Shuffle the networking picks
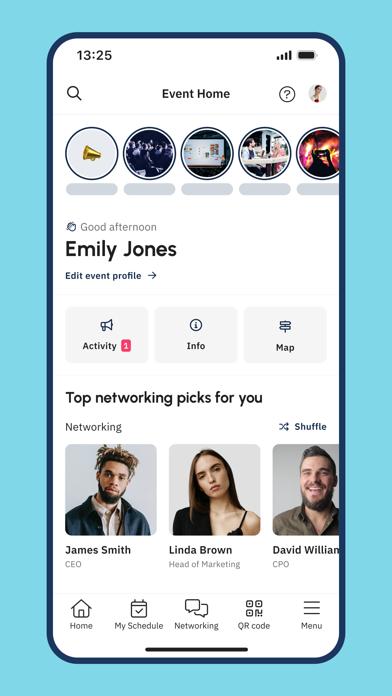 click(x=303, y=427)
